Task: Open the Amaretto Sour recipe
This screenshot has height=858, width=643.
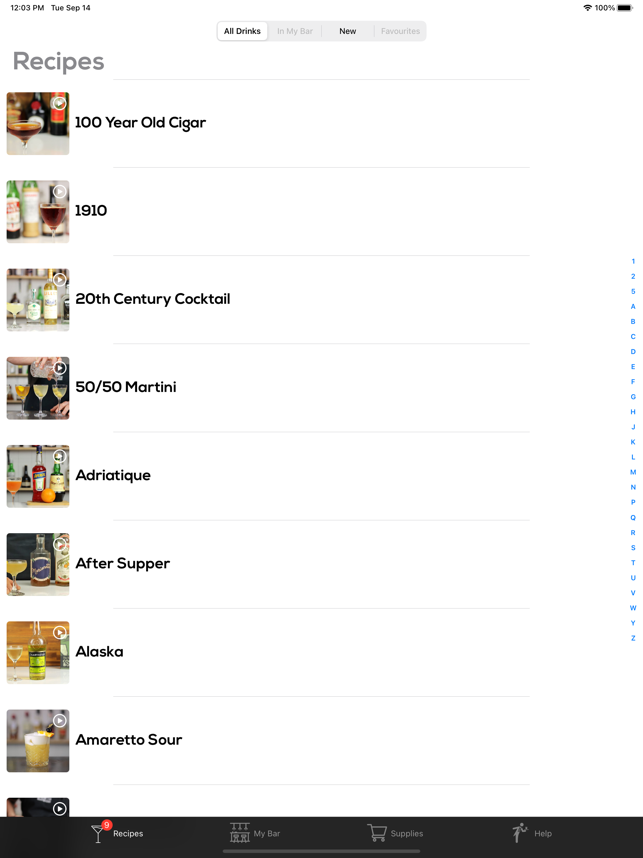Action: click(x=128, y=739)
